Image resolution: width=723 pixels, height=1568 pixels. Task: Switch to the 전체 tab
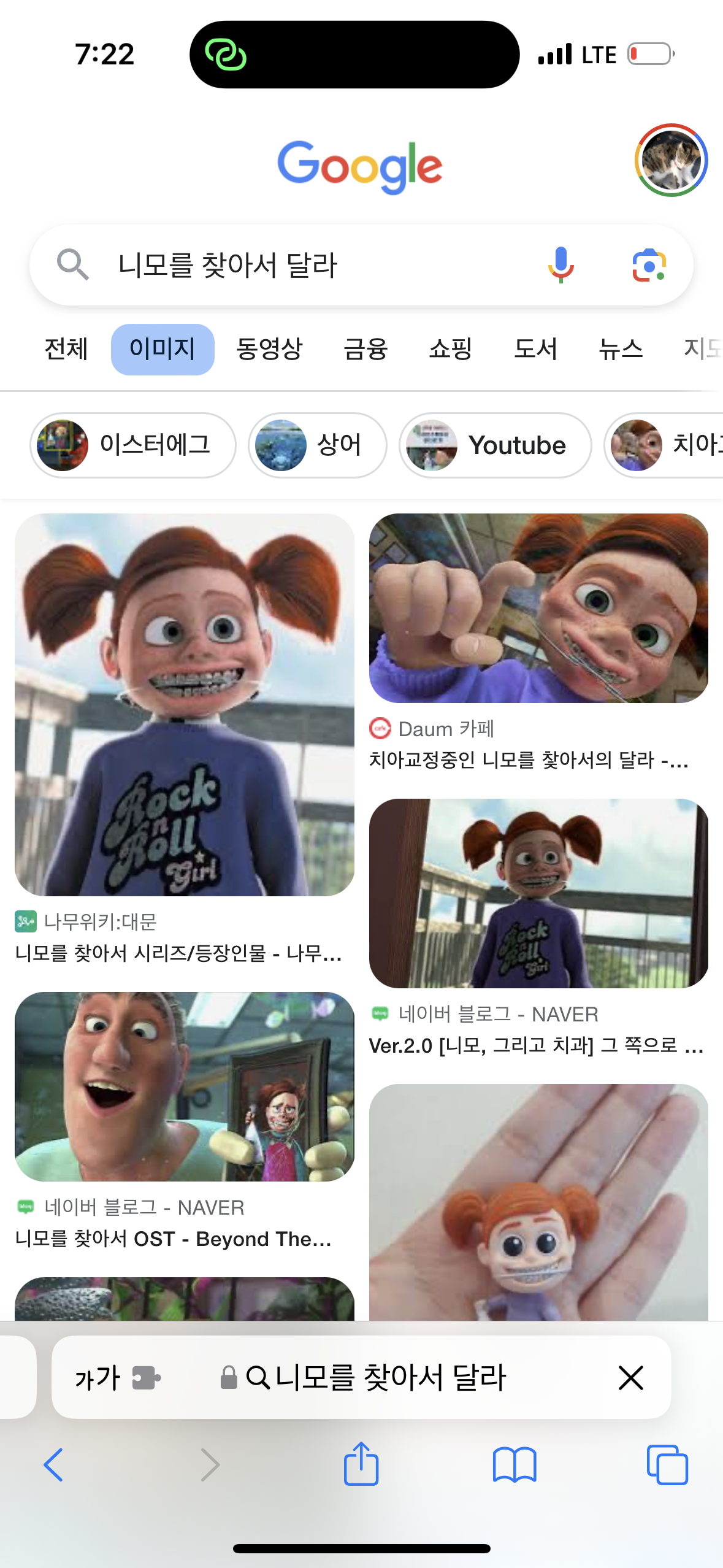point(66,349)
